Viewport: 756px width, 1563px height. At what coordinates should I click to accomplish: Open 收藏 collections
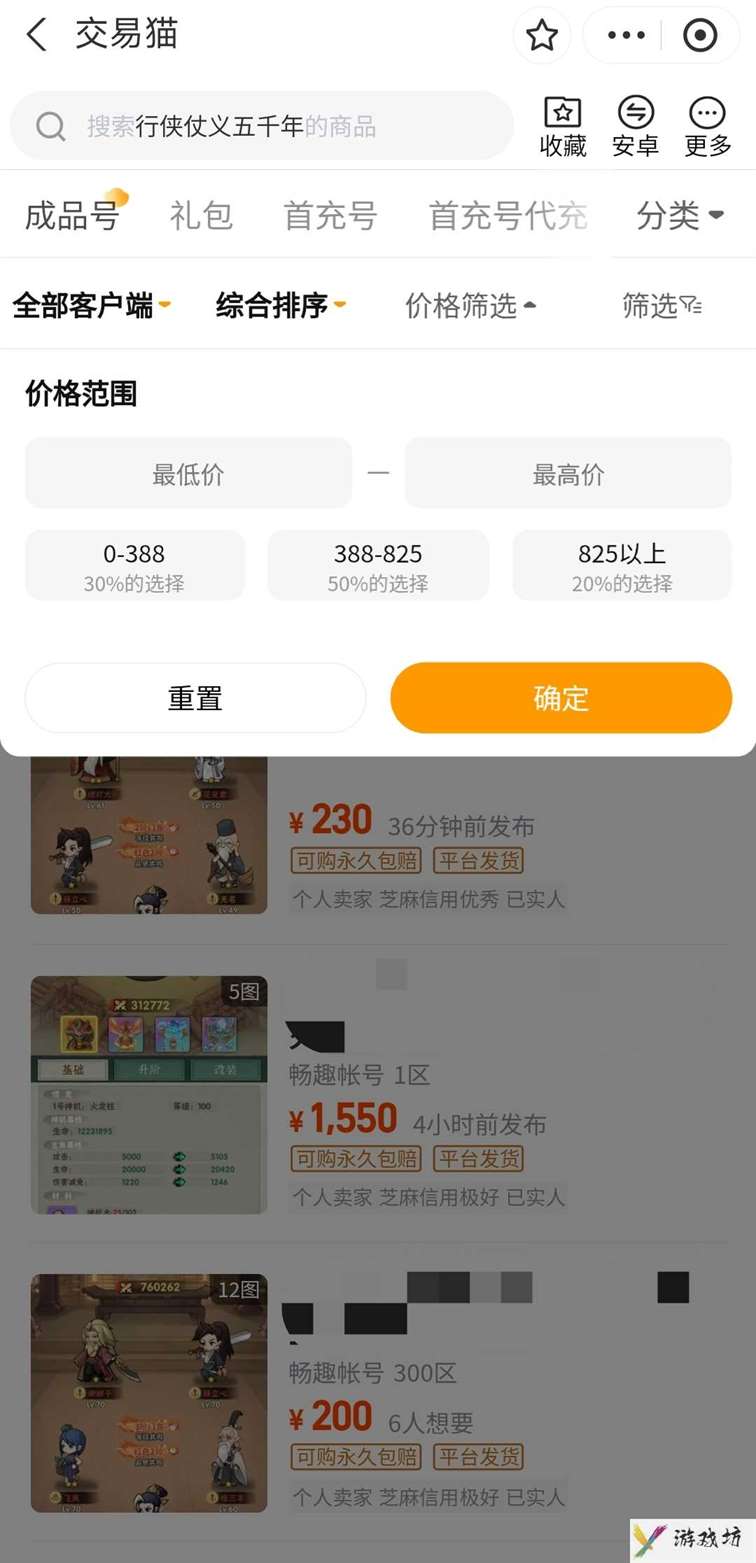click(563, 127)
